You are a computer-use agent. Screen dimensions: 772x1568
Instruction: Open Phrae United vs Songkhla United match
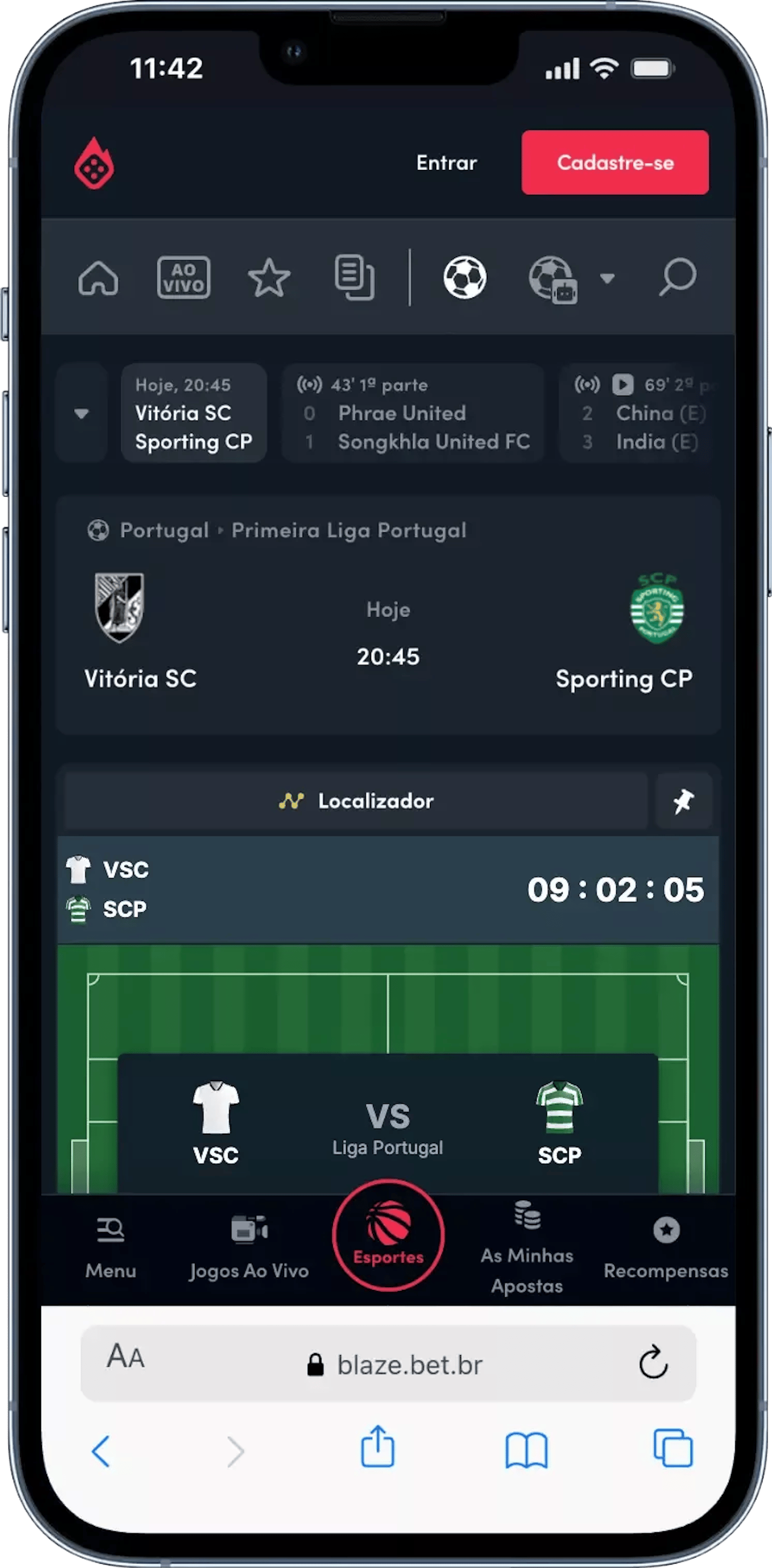(x=413, y=414)
